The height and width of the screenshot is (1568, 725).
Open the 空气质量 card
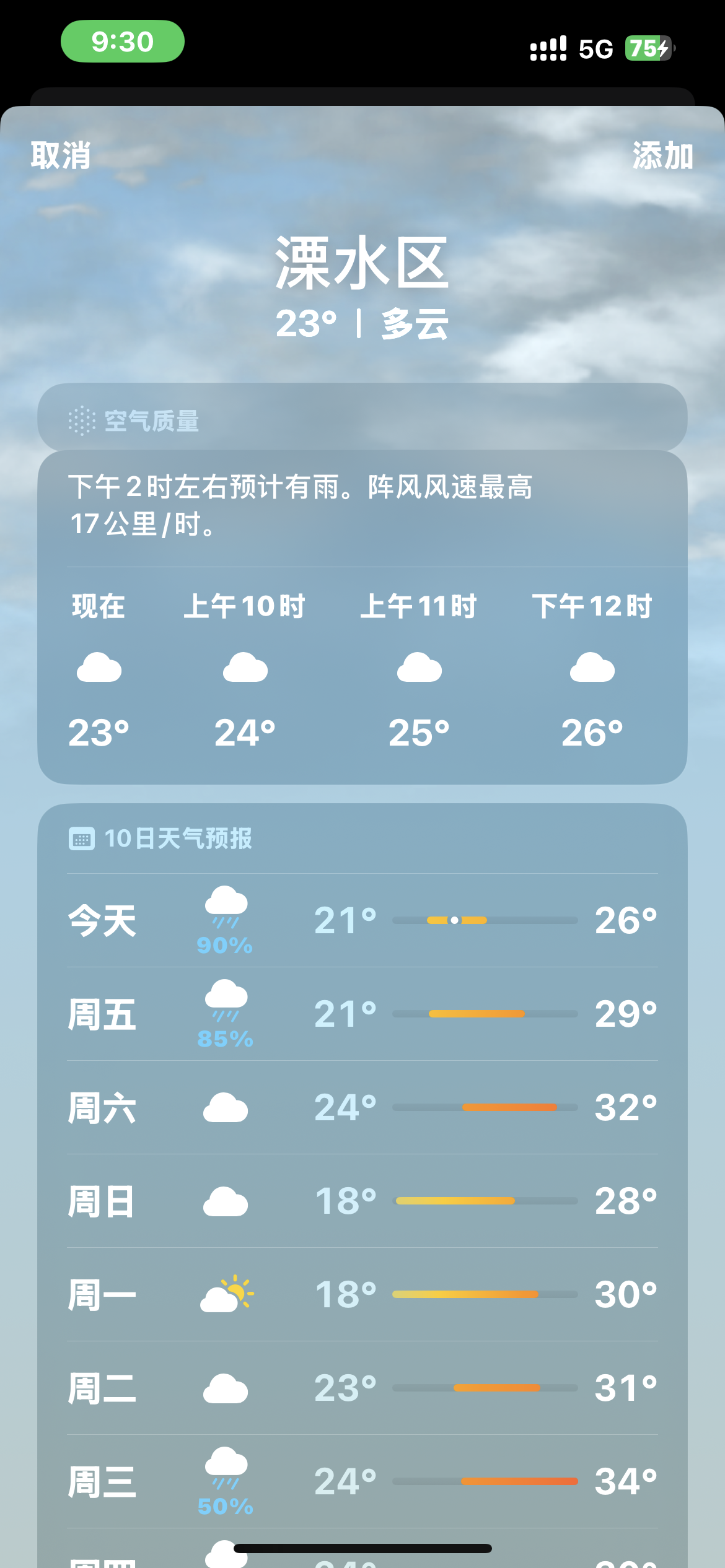coord(362,418)
